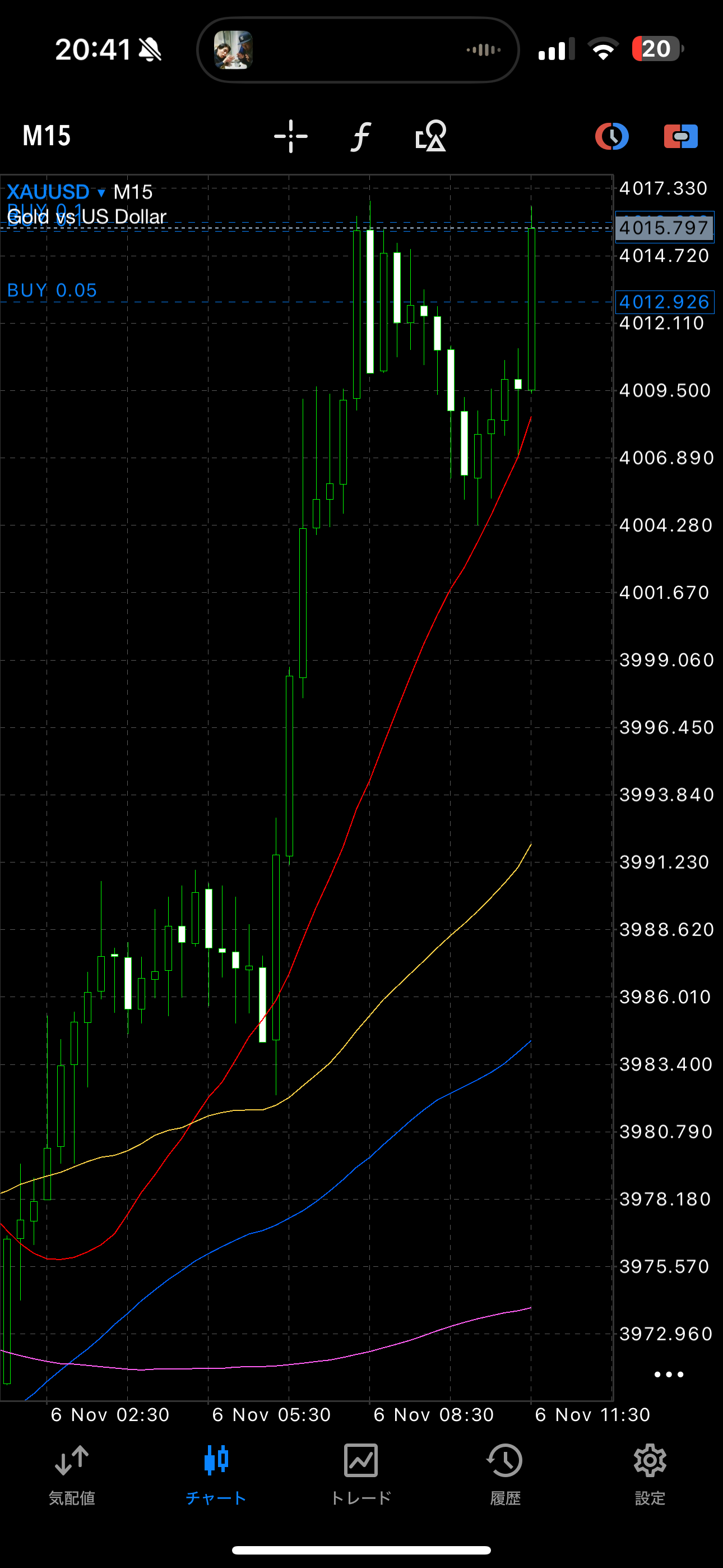Open the XAUUSD symbol dropdown
The image size is (723, 1568).
pyautogui.click(x=56, y=192)
